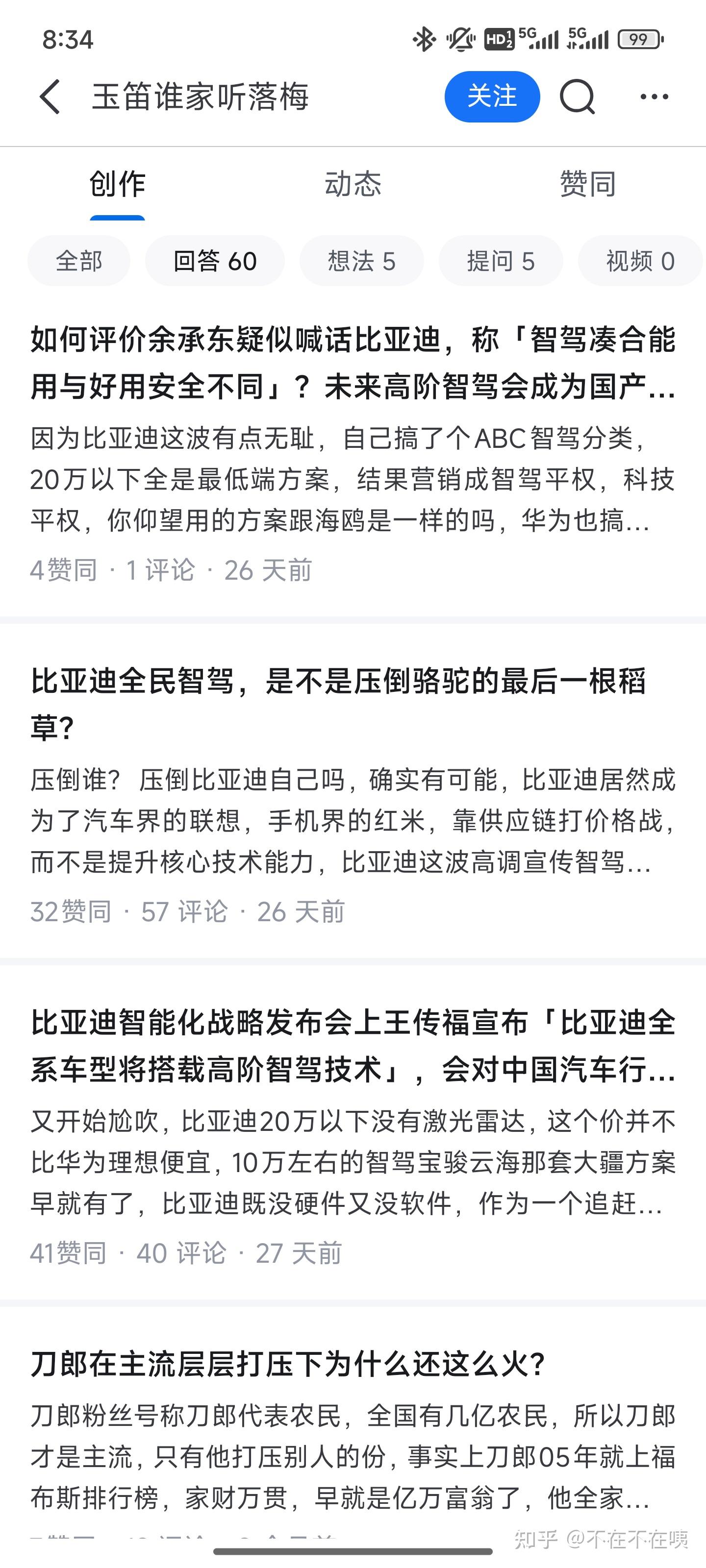This screenshot has width=706, height=1568.
Task: Filter by 提问 5 chip
Action: 501,261
